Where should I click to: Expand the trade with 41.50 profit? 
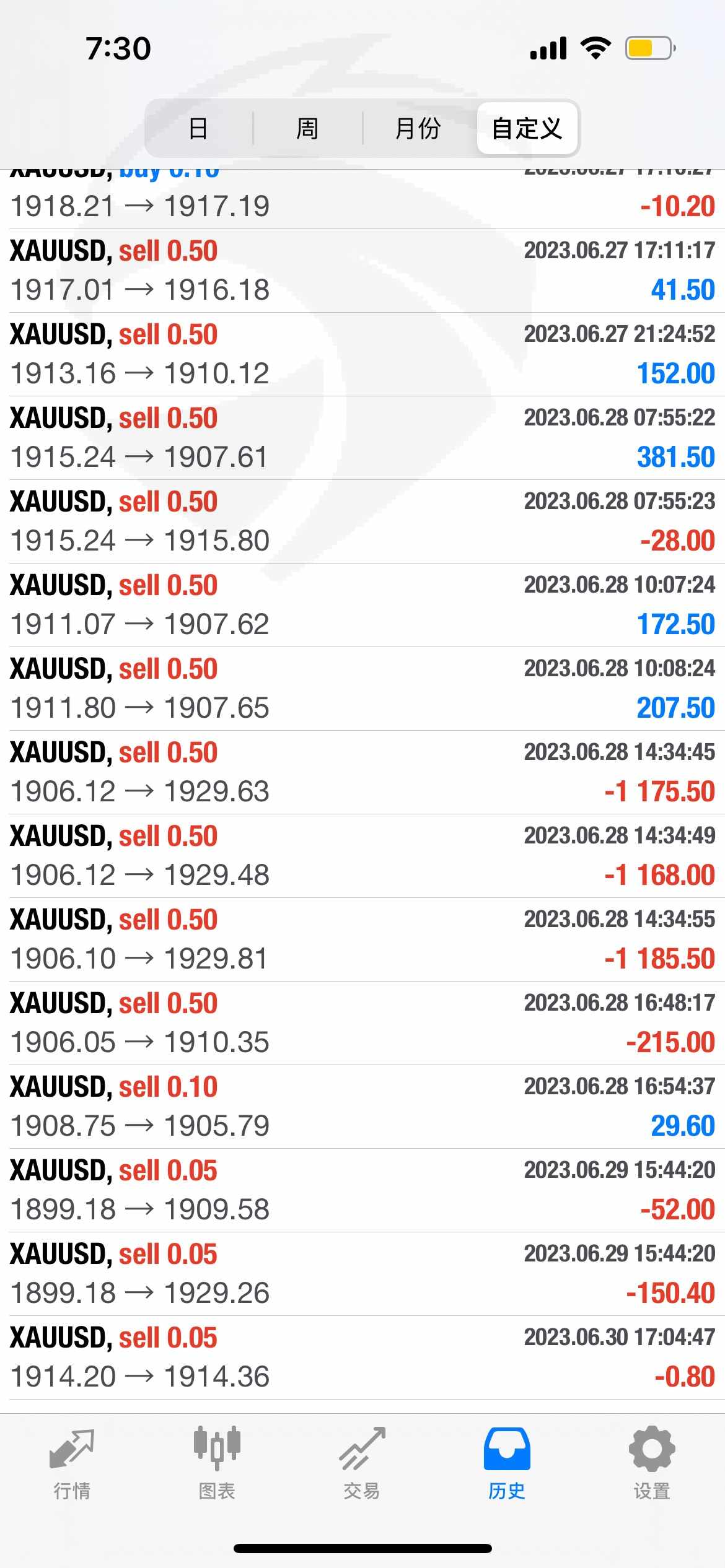pos(362,271)
